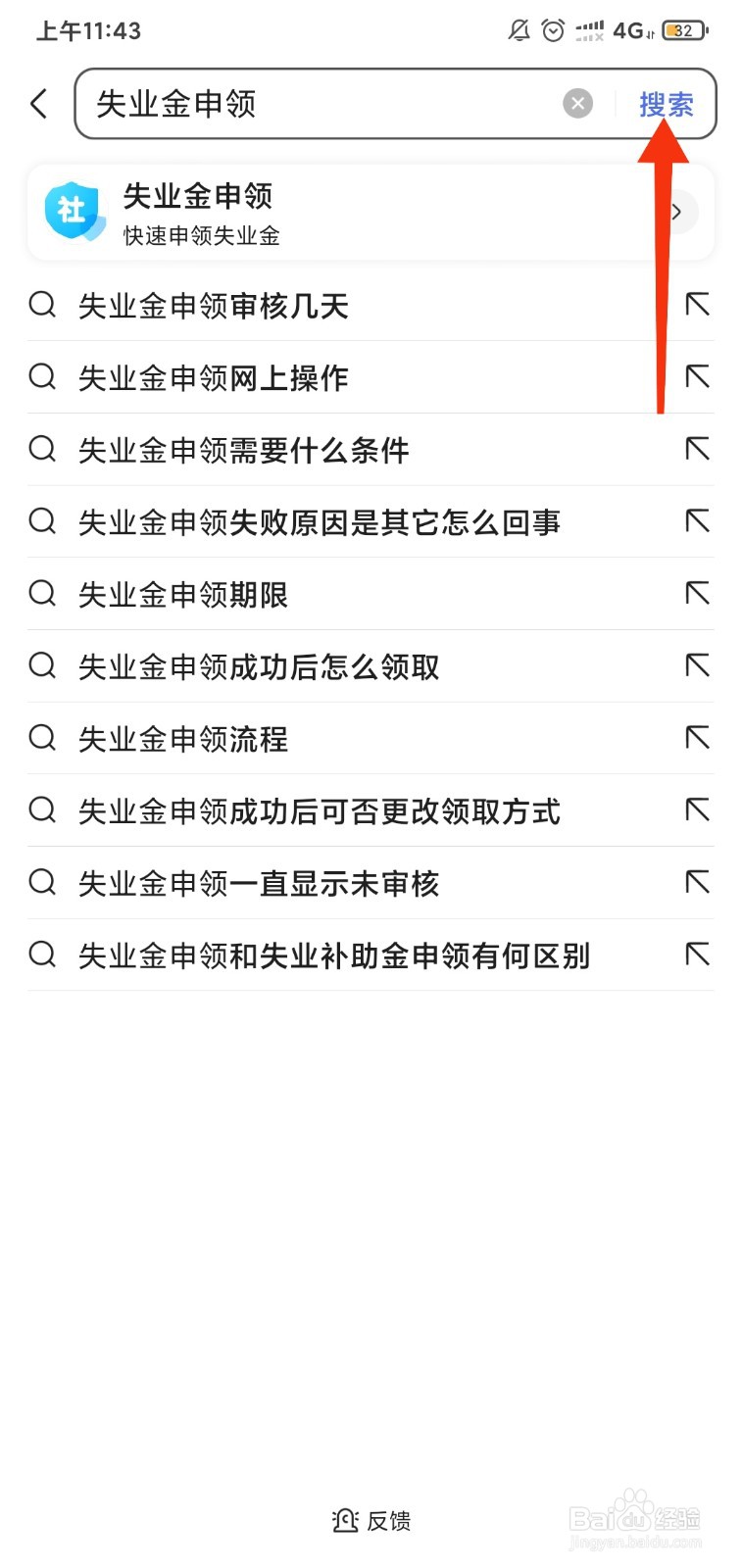Select suggestion 失业金申领网上操作
The height and width of the screenshot is (1568, 742).
(371, 377)
